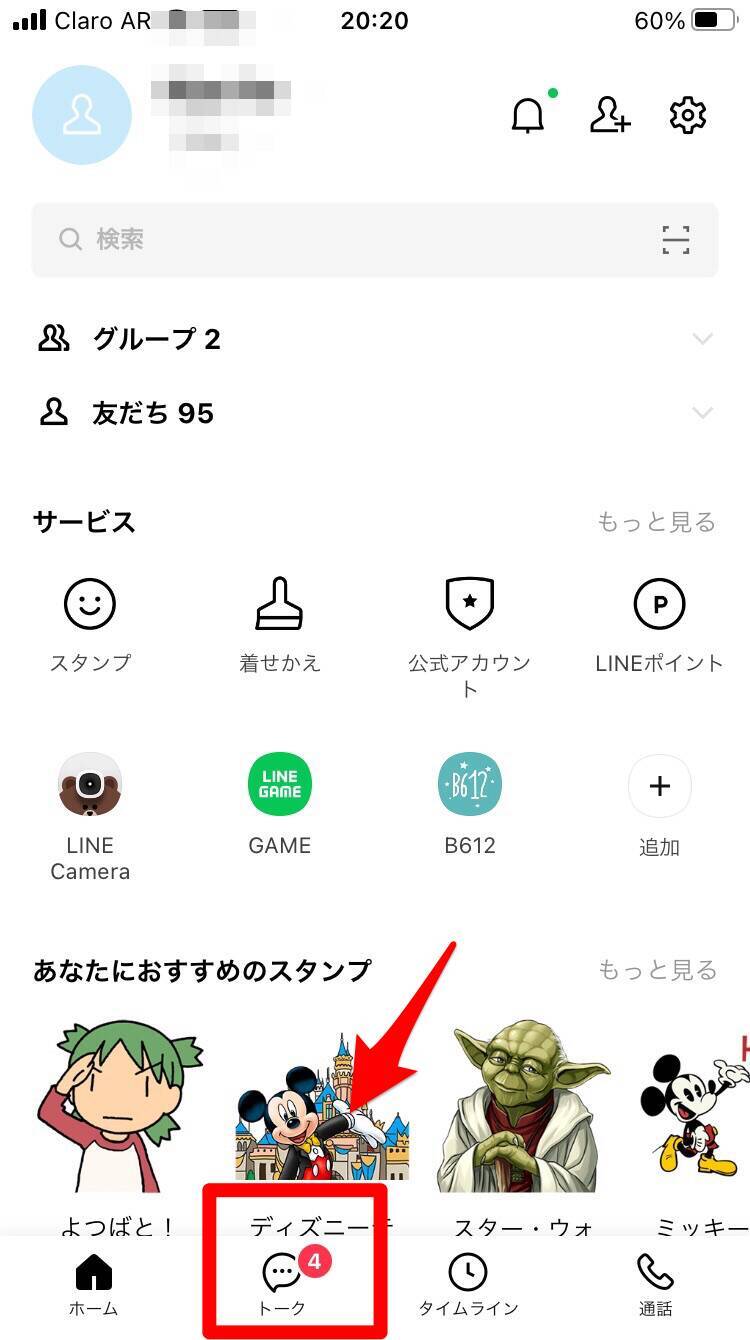Tap もっと見る next to サービス
Screen dimensions: 750x1340
click(x=656, y=522)
